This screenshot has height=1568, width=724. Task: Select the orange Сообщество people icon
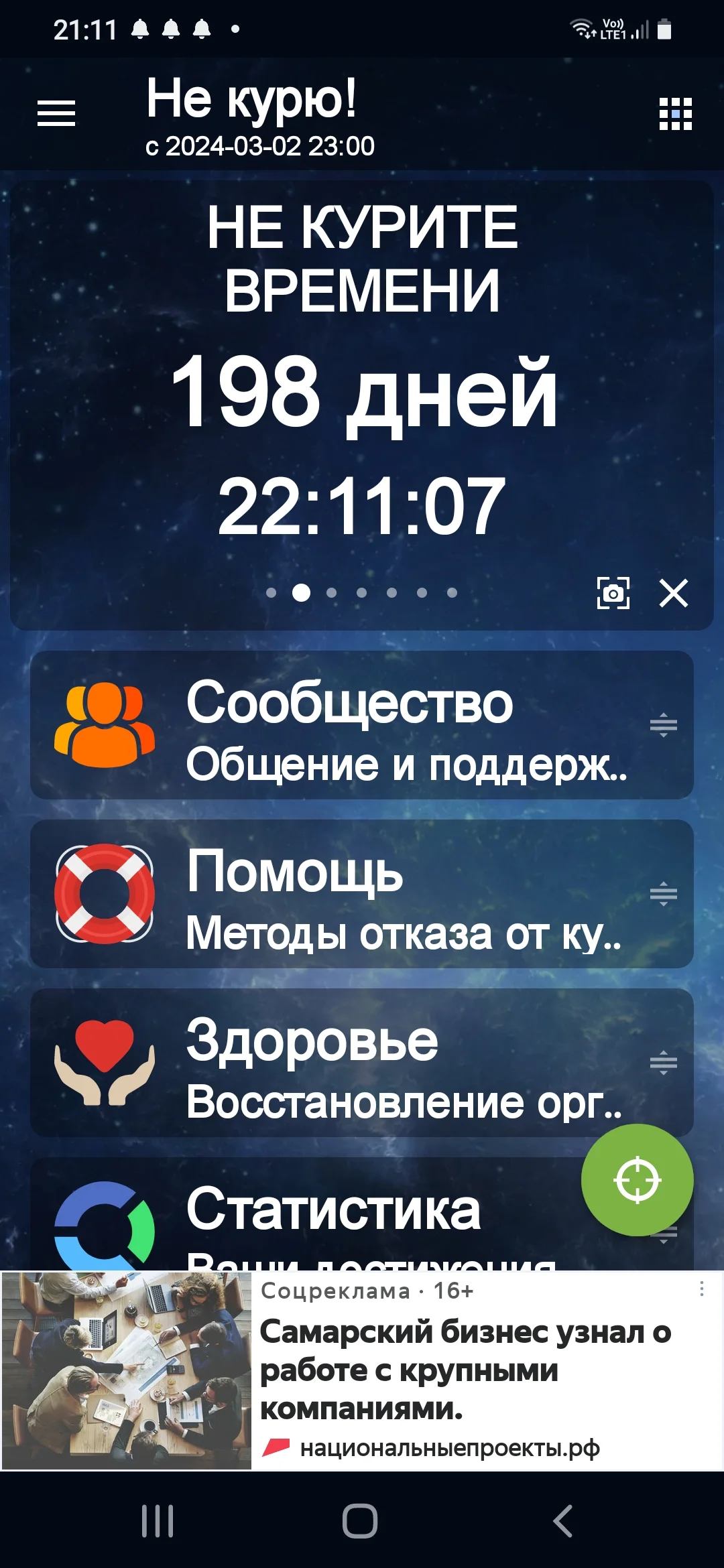(x=105, y=725)
